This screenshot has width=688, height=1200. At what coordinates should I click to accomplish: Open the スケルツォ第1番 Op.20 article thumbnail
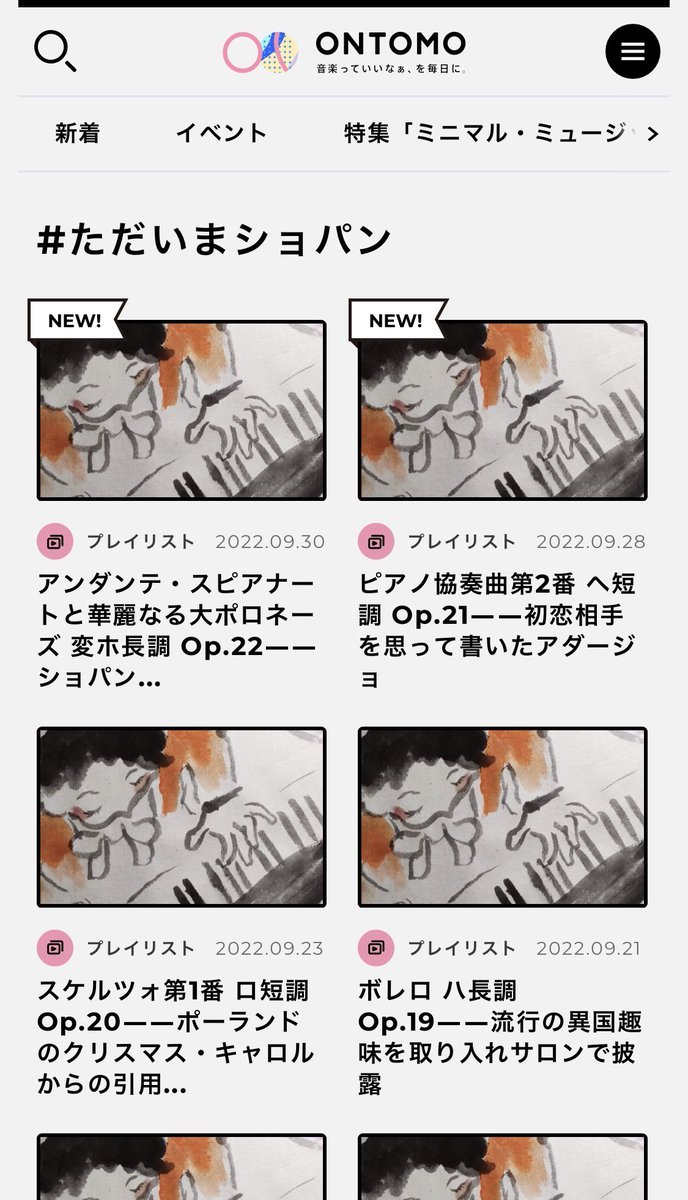coord(181,817)
